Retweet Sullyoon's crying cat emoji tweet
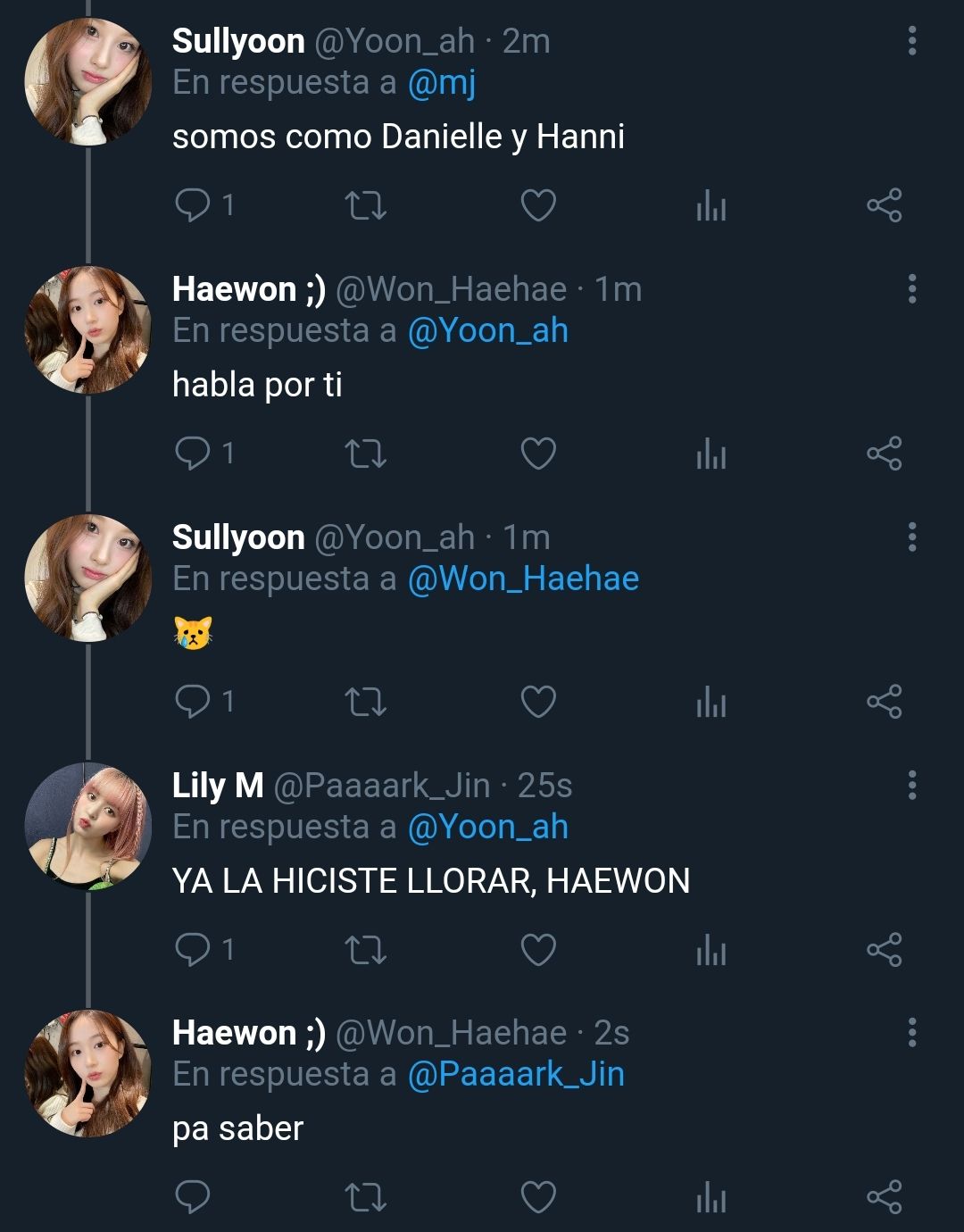 pyautogui.click(x=365, y=702)
